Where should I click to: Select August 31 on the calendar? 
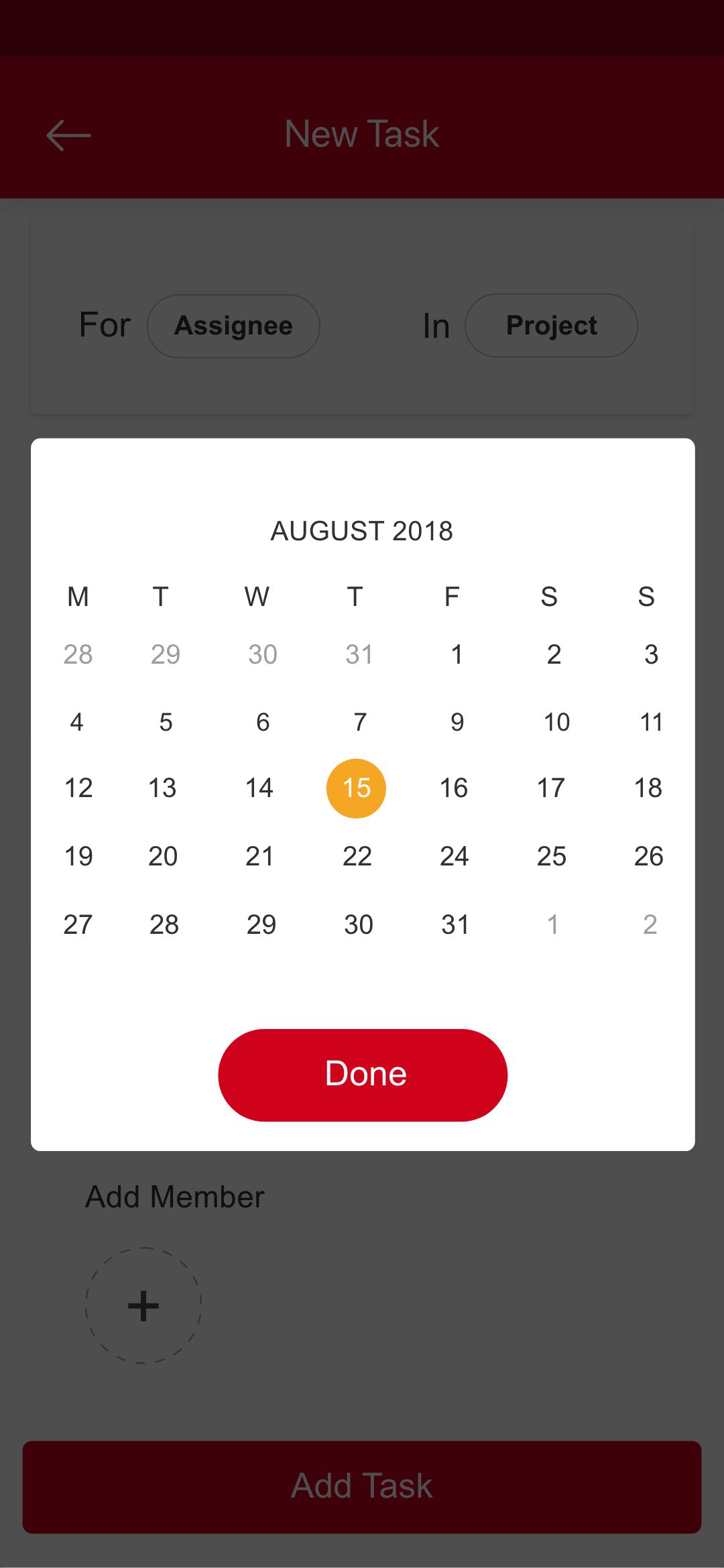[x=455, y=924]
